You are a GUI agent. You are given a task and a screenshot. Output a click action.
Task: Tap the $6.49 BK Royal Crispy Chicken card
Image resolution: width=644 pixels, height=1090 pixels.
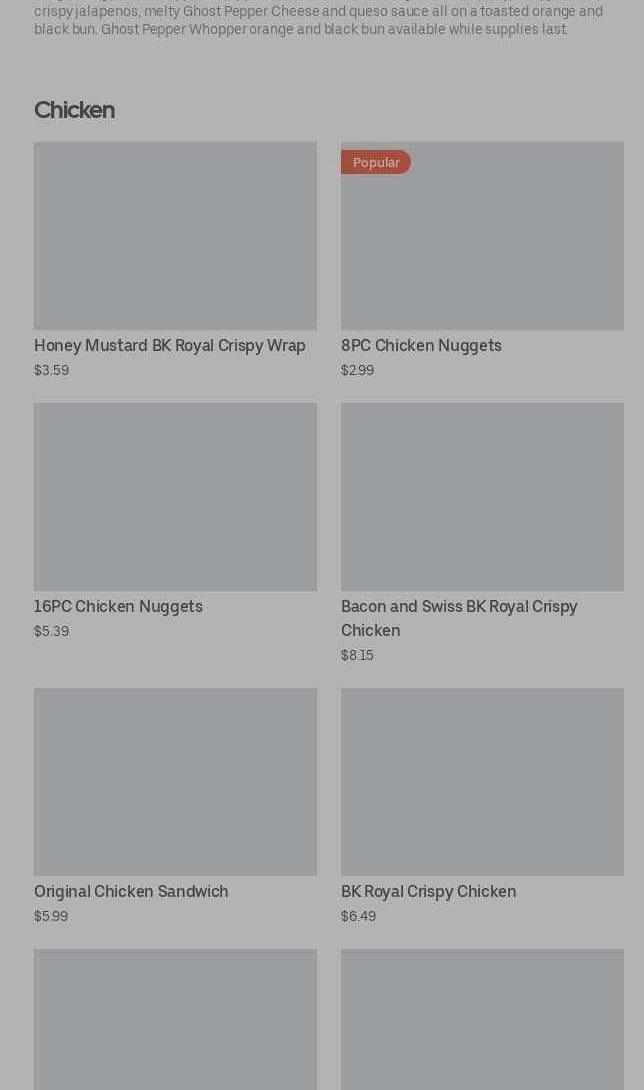[482, 806]
